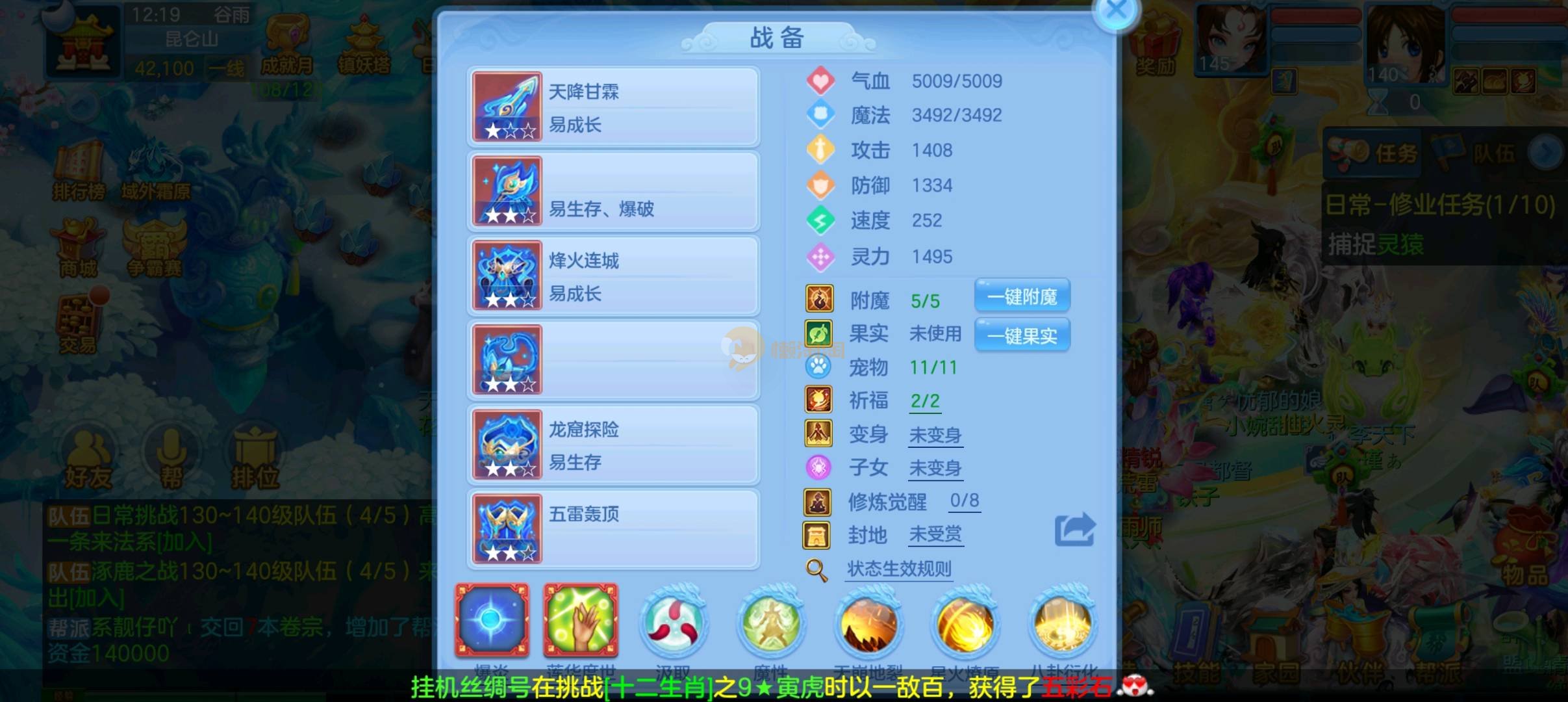Screen dimensions: 1568x702
Task: Select the green hand skill icon
Action: pyautogui.click(x=581, y=620)
